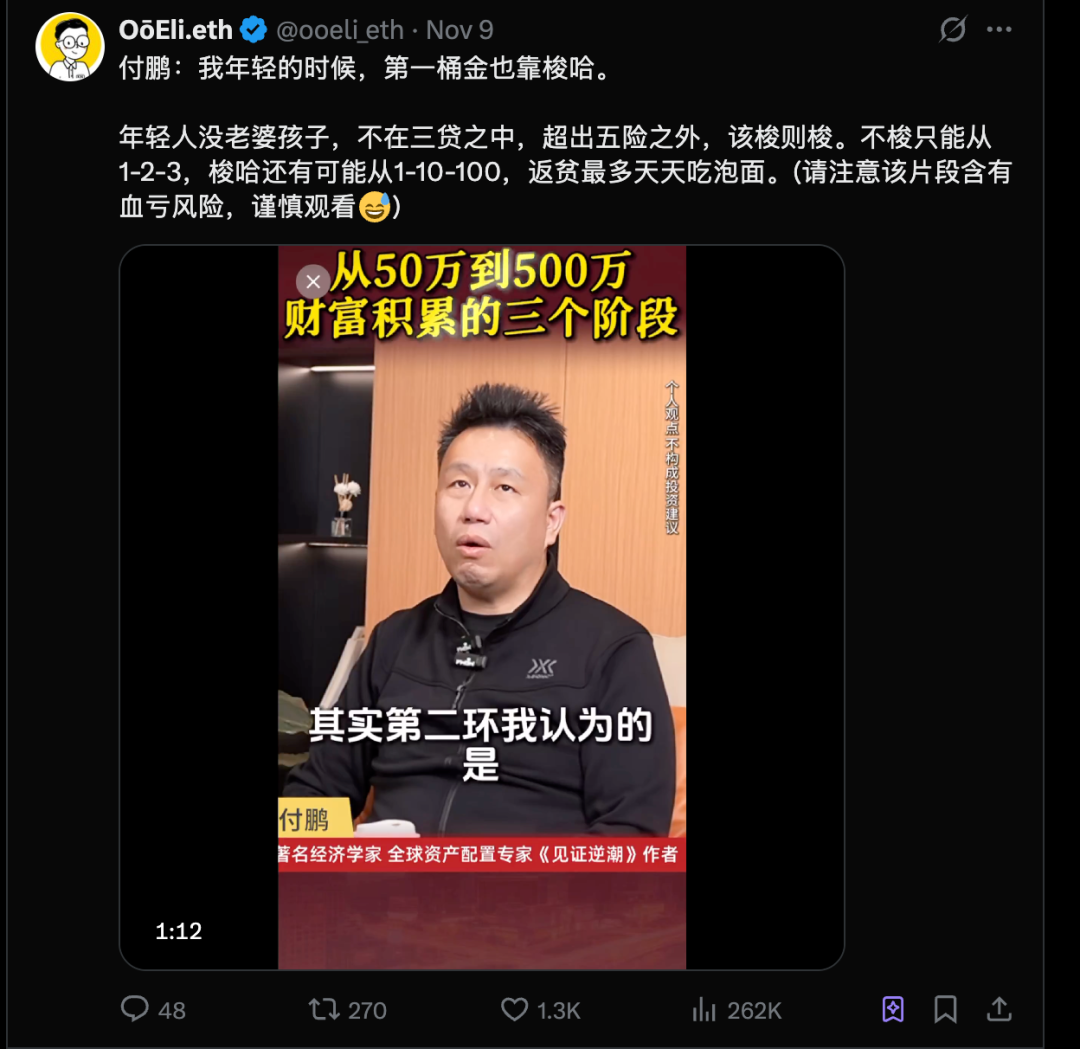The height and width of the screenshot is (1049, 1080).
Task: Like the post with 1.3K likes
Action: (514, 1009)
